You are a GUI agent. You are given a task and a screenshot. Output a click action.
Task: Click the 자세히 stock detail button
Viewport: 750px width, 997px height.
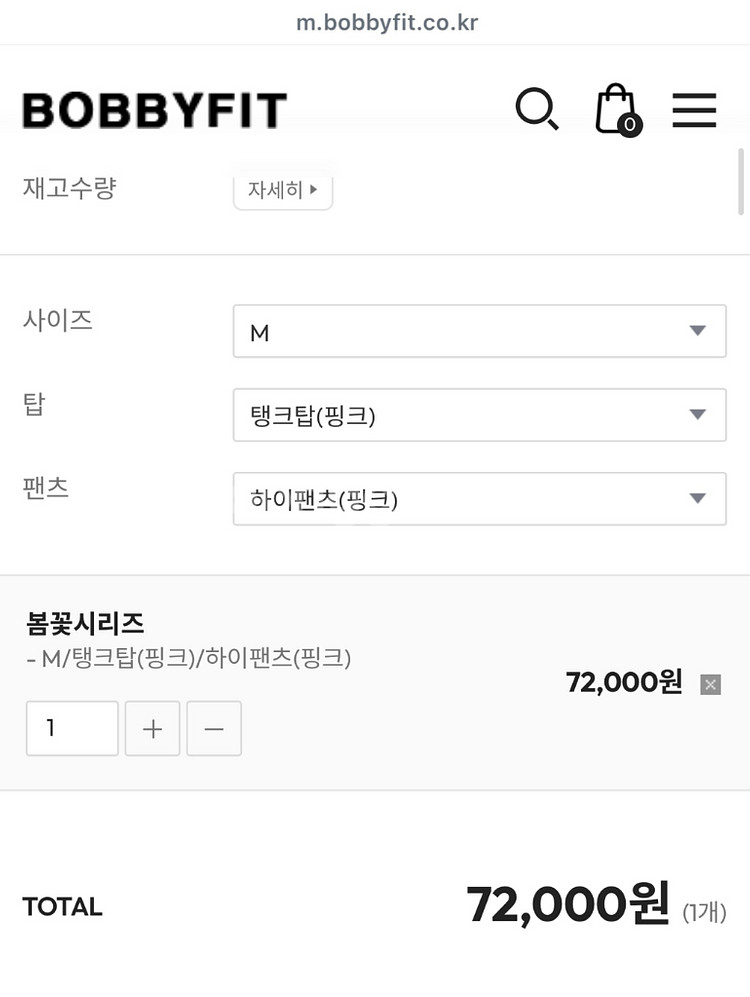click(x=283, y=189)
